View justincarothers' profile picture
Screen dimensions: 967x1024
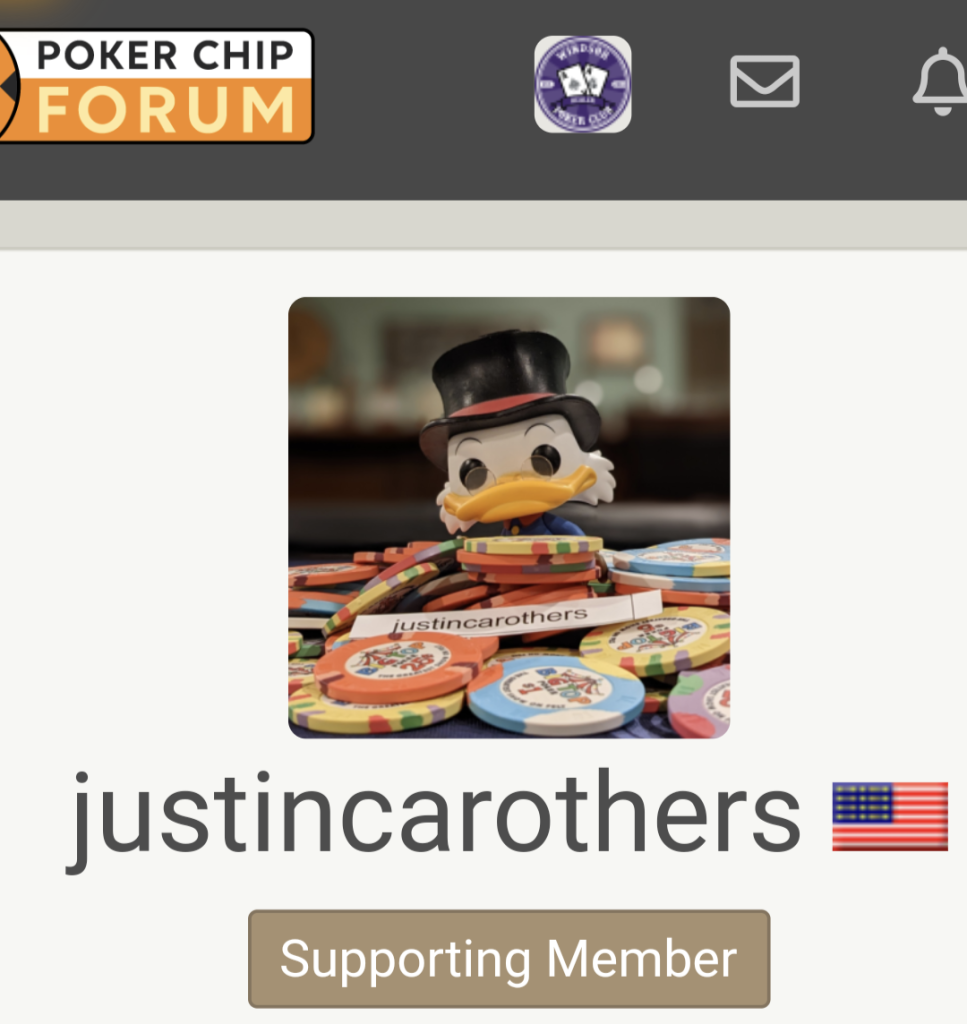509,517
